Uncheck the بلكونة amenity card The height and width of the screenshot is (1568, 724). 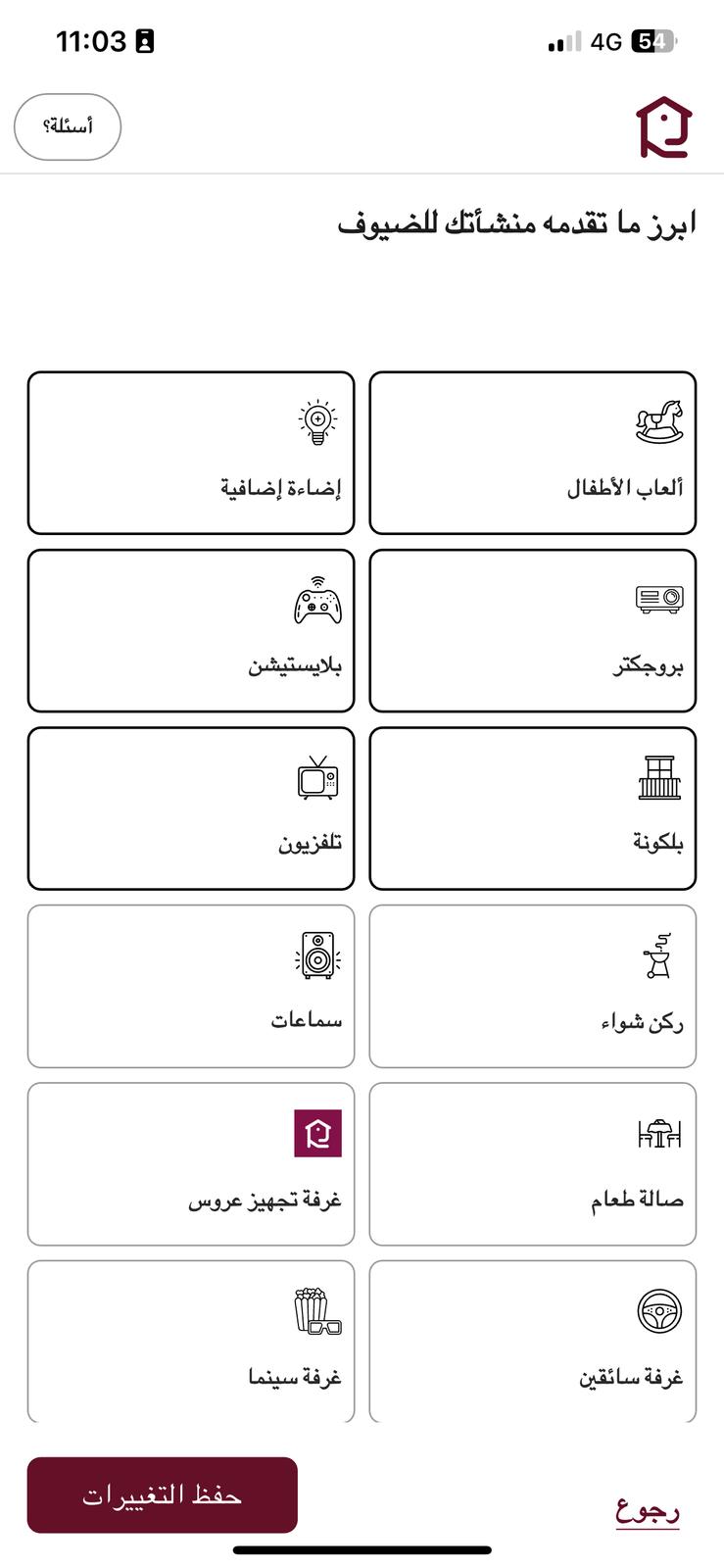click(533, 808)
